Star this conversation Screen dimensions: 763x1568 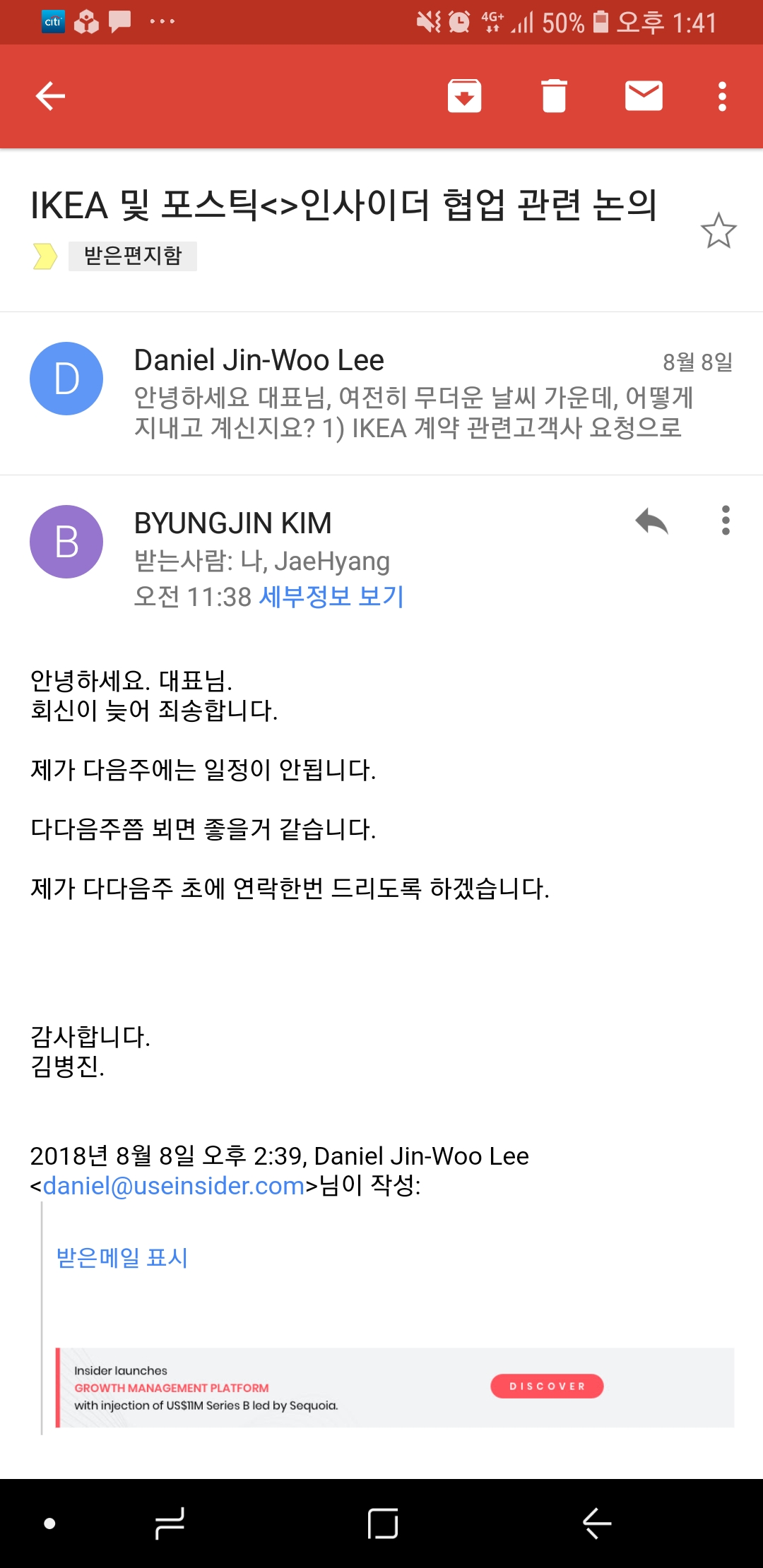718,231
